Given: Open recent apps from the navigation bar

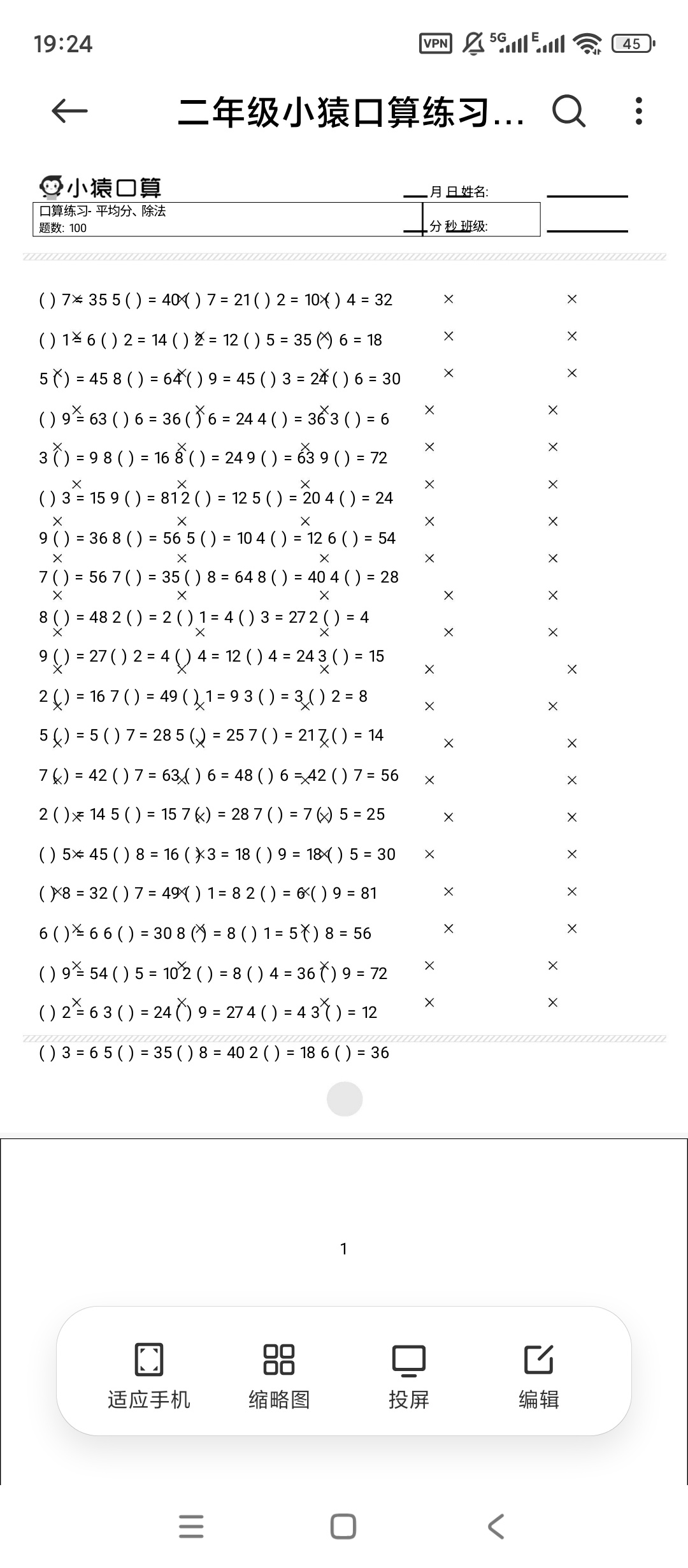Looking at the screenshot, I should pos(191,1527).
